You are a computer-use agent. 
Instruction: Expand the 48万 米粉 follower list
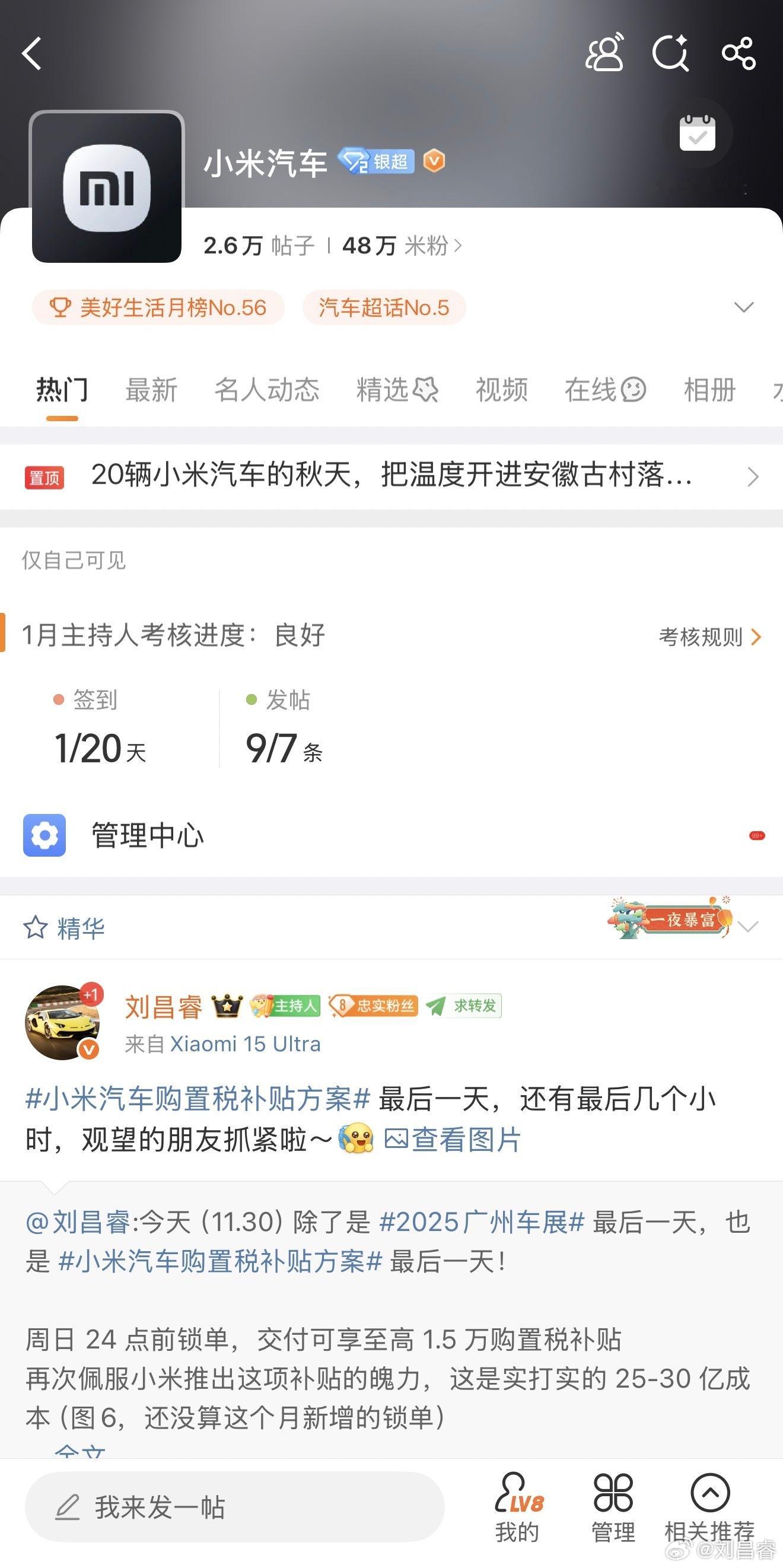(x=401, y=246)
